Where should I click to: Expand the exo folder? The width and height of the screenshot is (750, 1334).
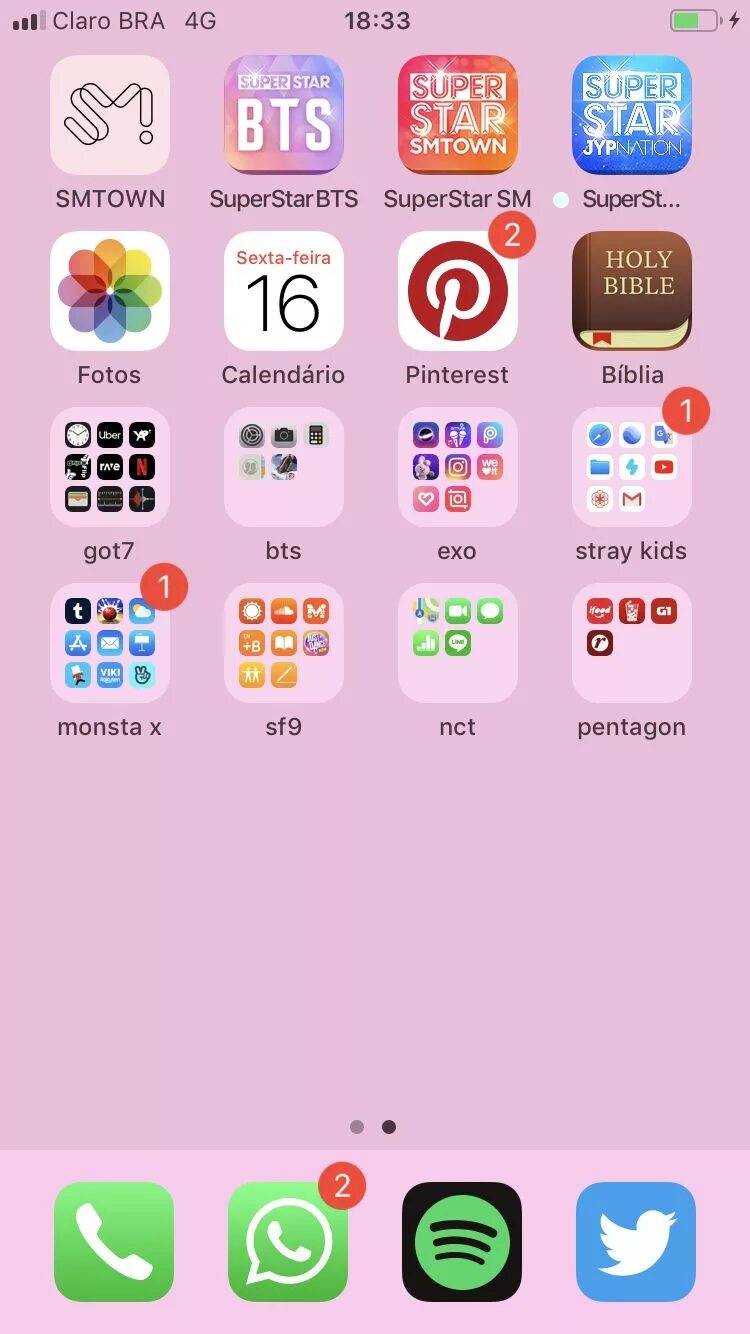click(x=458, y=467)
